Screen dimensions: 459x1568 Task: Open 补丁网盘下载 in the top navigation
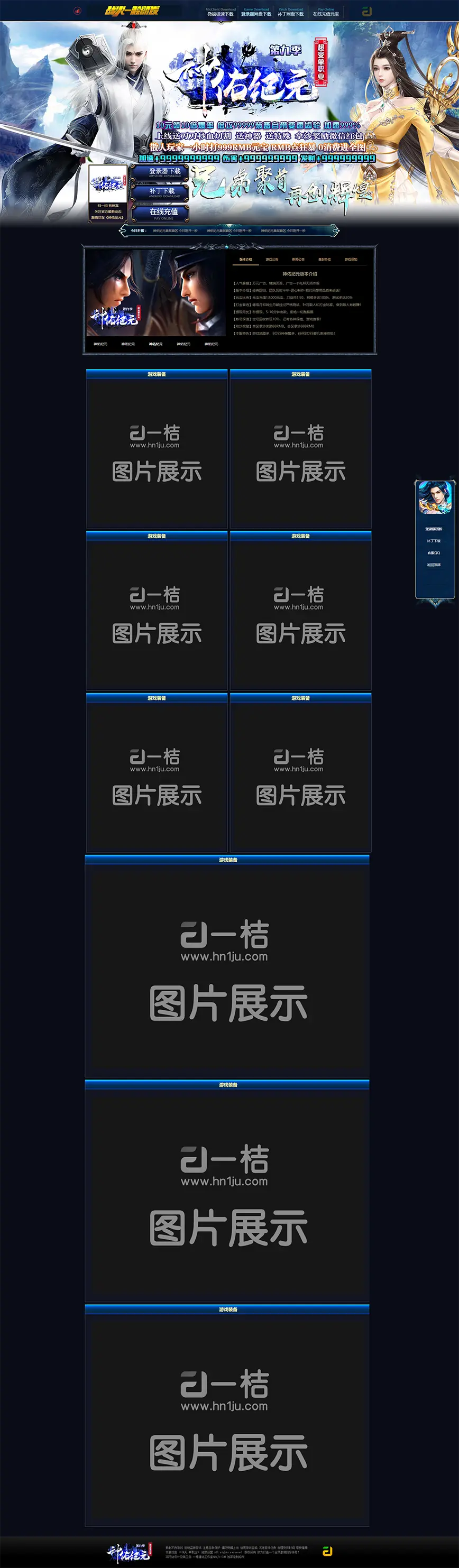click(x=290, y=12)
